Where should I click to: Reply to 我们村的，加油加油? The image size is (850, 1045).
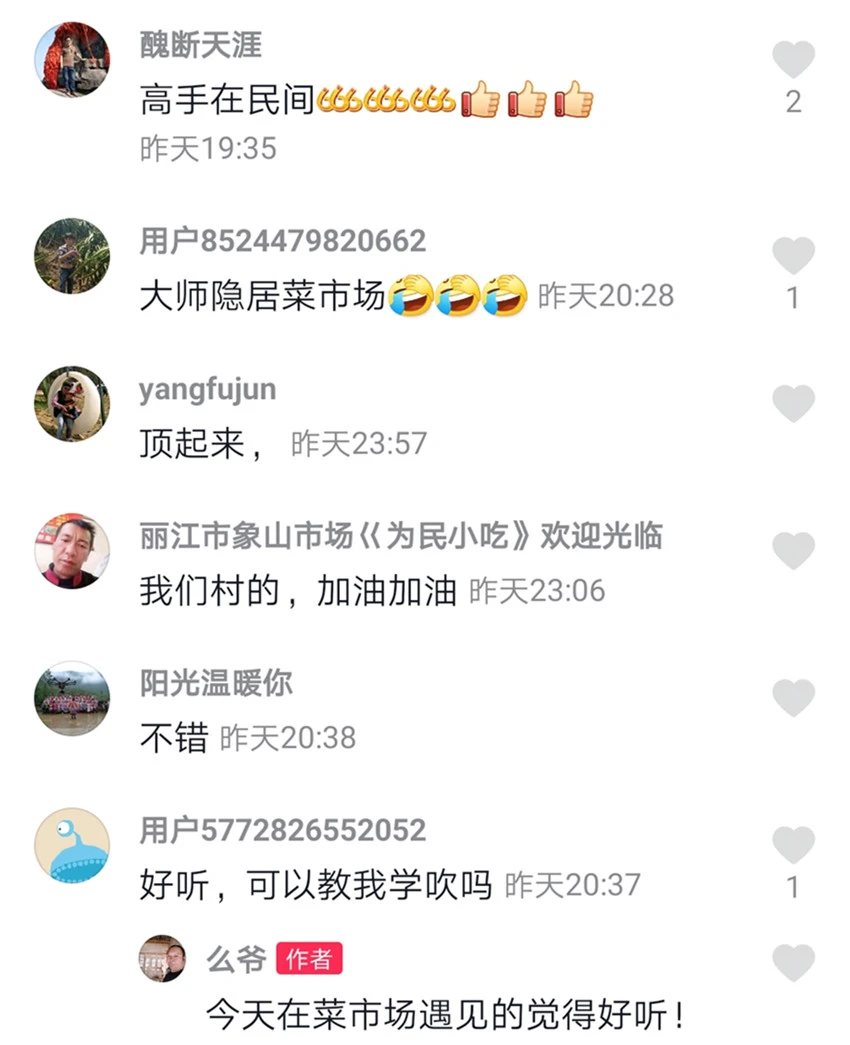(297, 591)
